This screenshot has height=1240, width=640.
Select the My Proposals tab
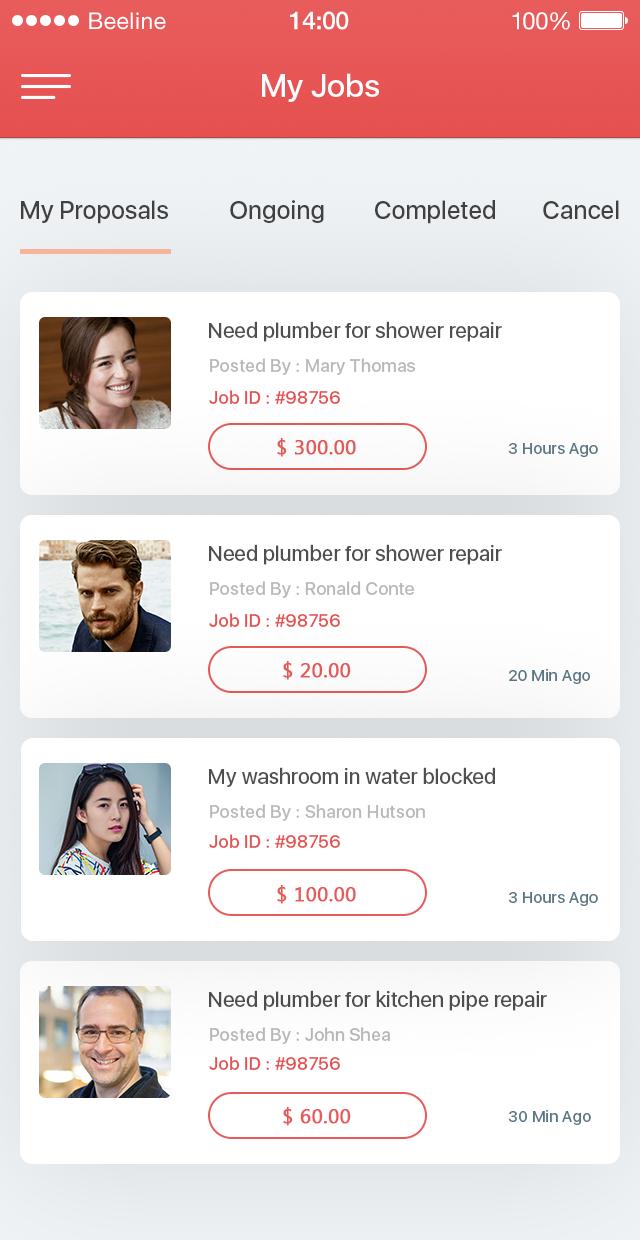[94, 211]
